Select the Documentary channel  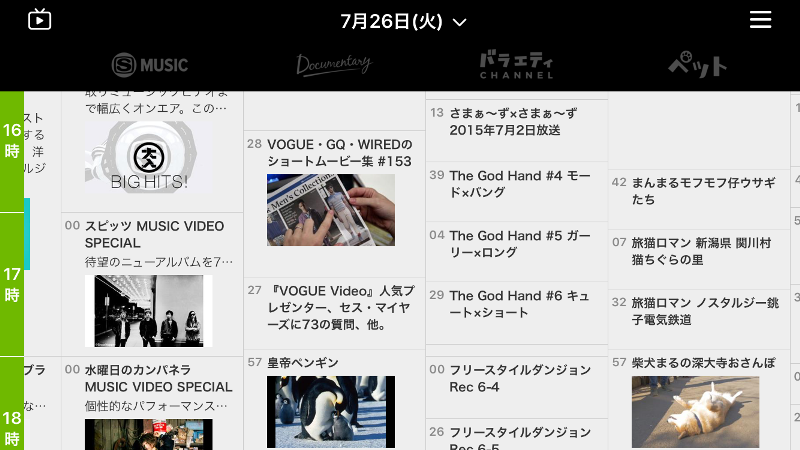tap(334, 65)
